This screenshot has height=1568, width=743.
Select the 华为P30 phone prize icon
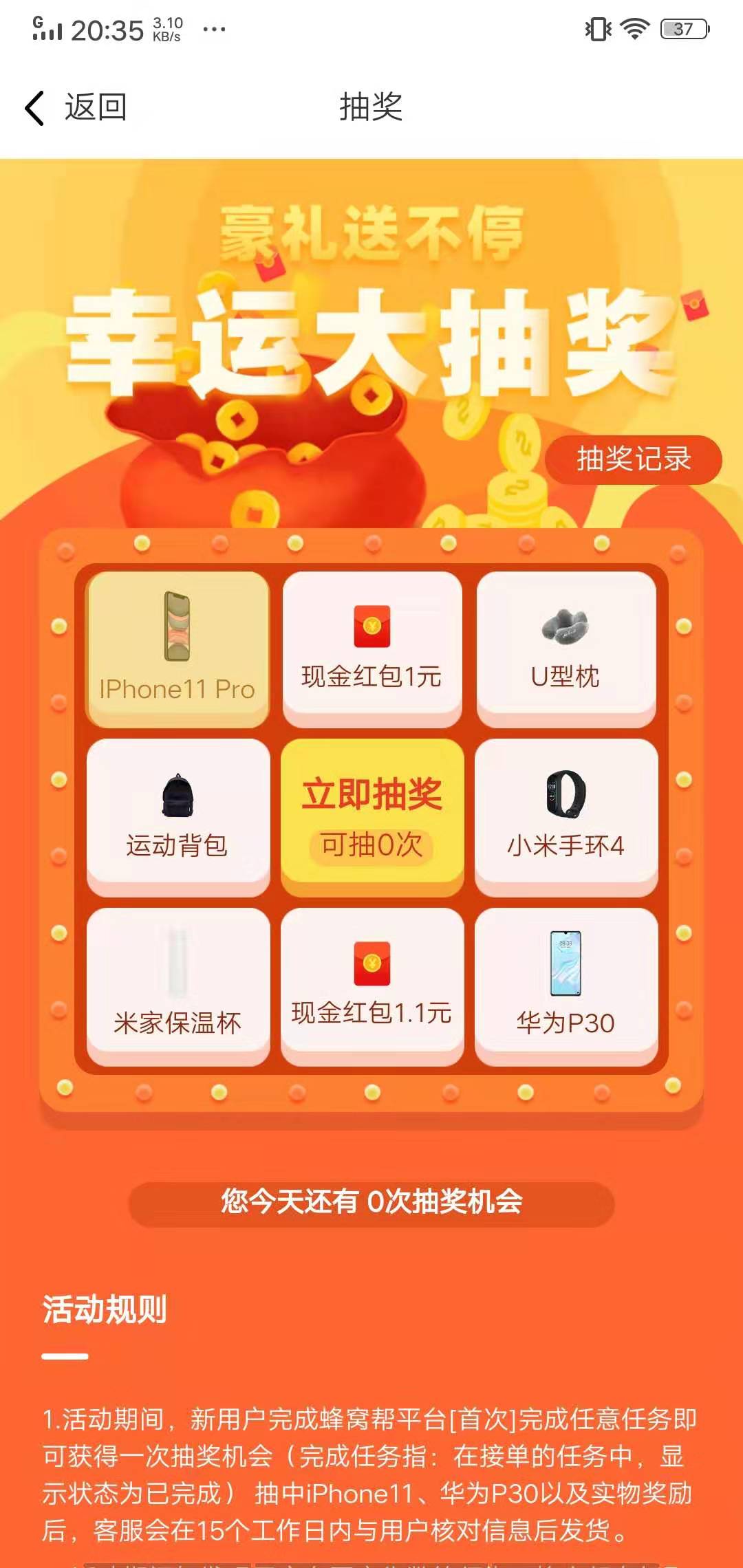click(566, 963)
